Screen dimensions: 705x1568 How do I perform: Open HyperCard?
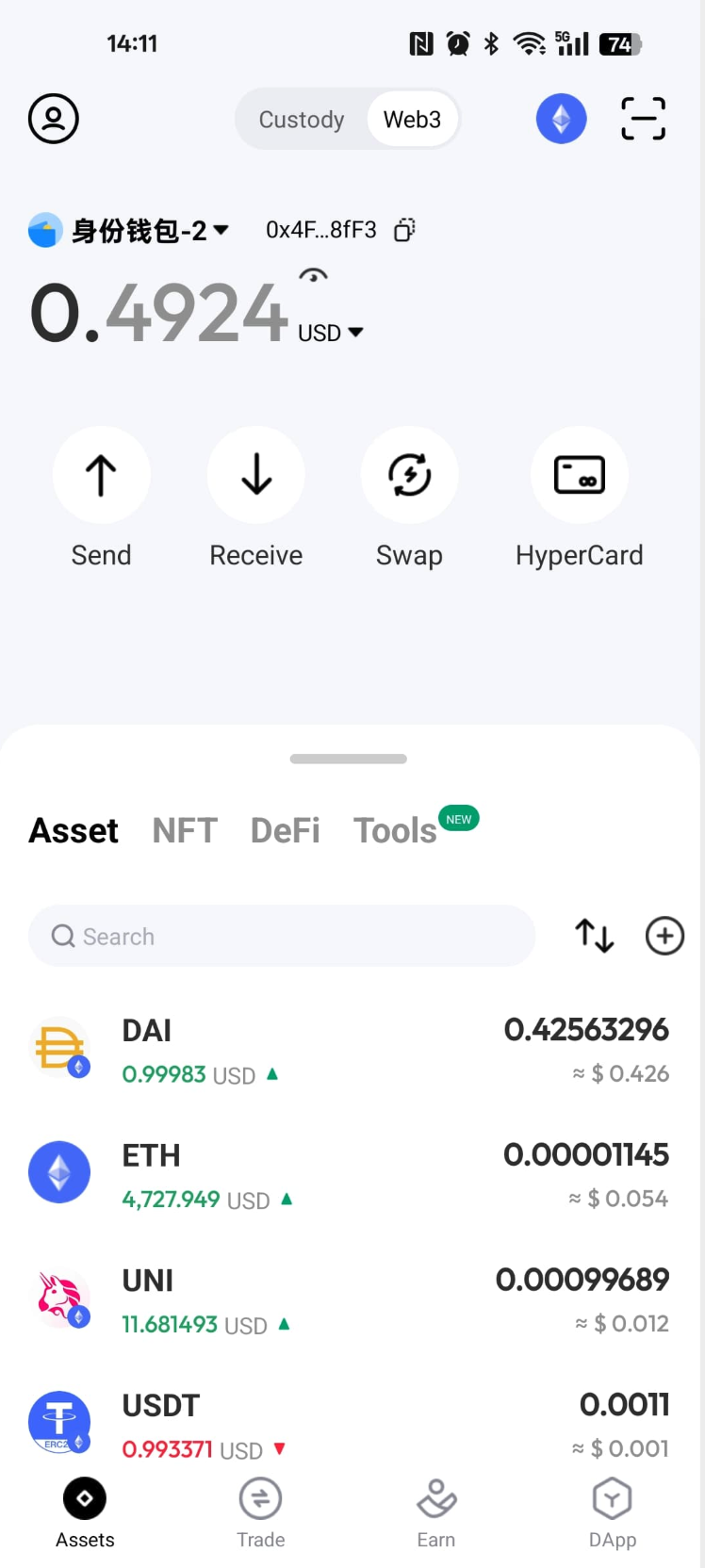(579, 475)
